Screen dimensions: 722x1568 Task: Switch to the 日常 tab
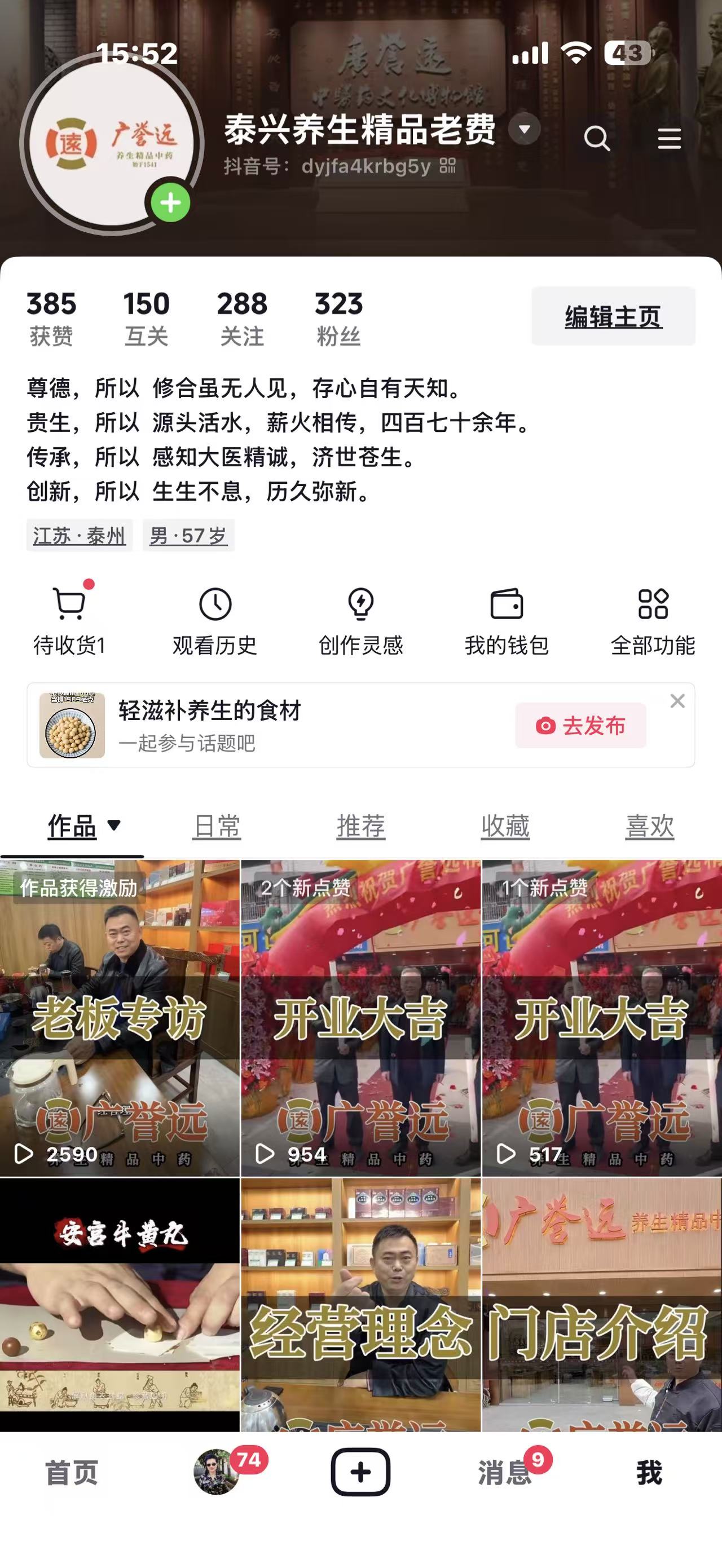pyautogui.click(x=216, y=827)
